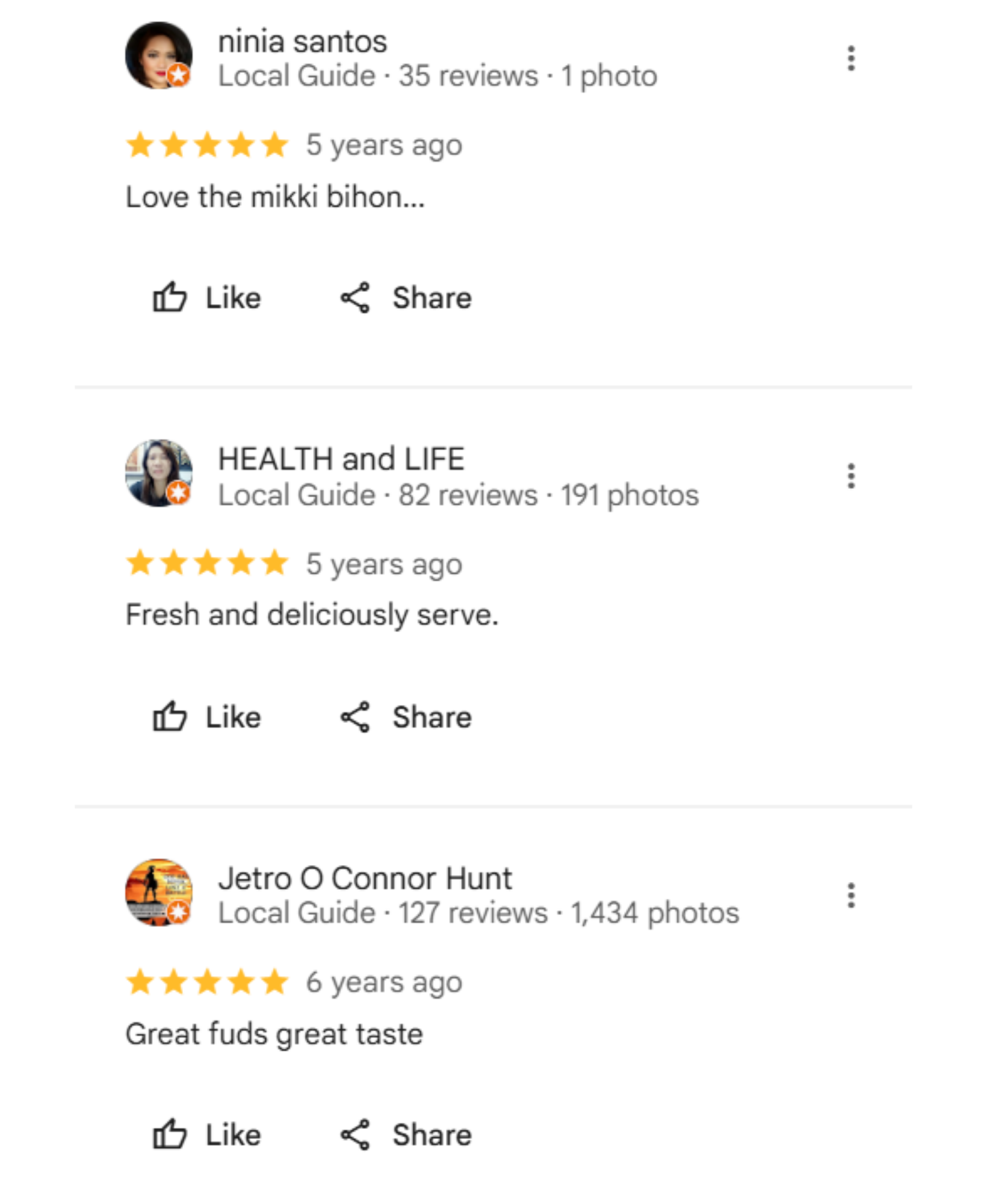Like the HEALTH and LIFE review
Viewport: 987px width, 1204px height.
tap(206, 716)
